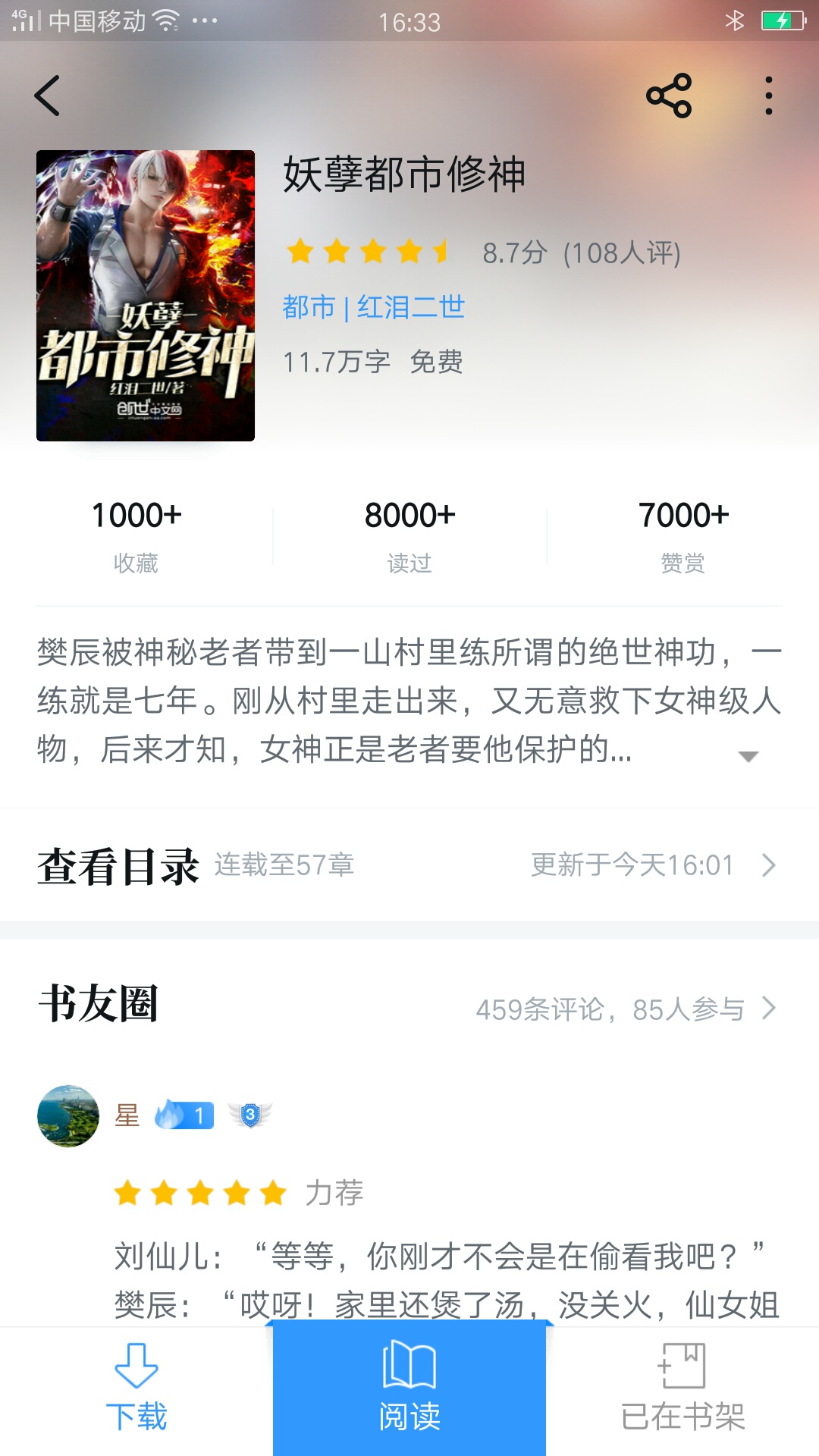Screen dimensions: 819x1456
Task: Open 书友圈 comments section
Action: coord(409,1006)
